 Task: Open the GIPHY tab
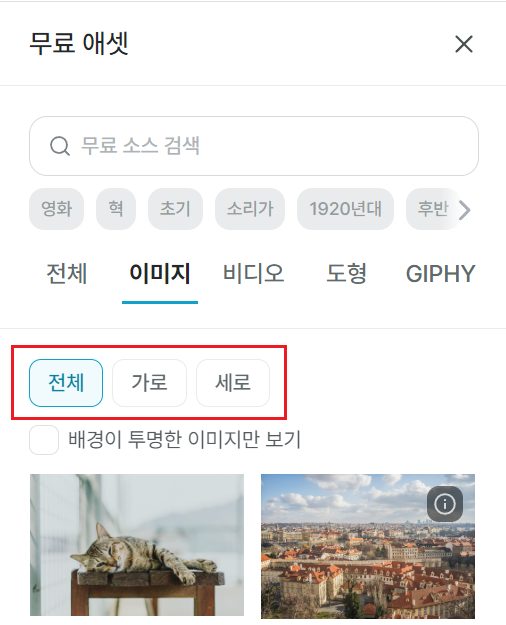click(x=441, y=274)
